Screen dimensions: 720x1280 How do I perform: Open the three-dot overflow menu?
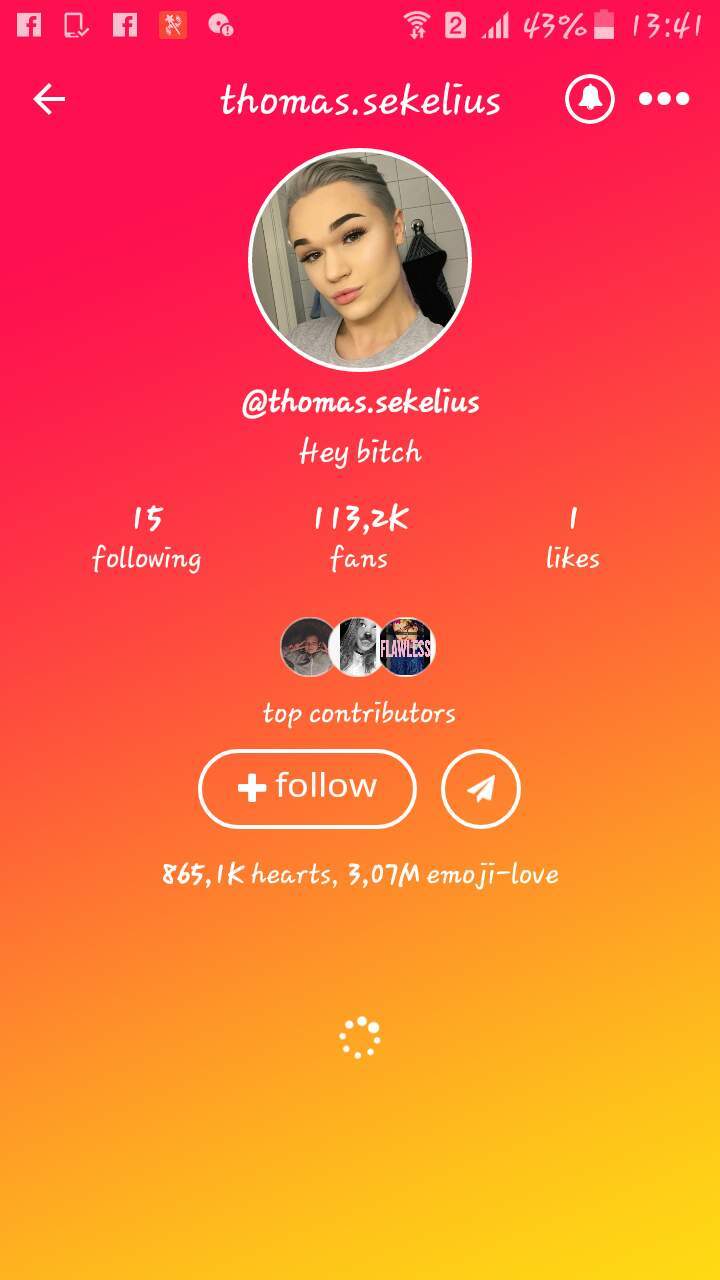click(x=664, y=98)
